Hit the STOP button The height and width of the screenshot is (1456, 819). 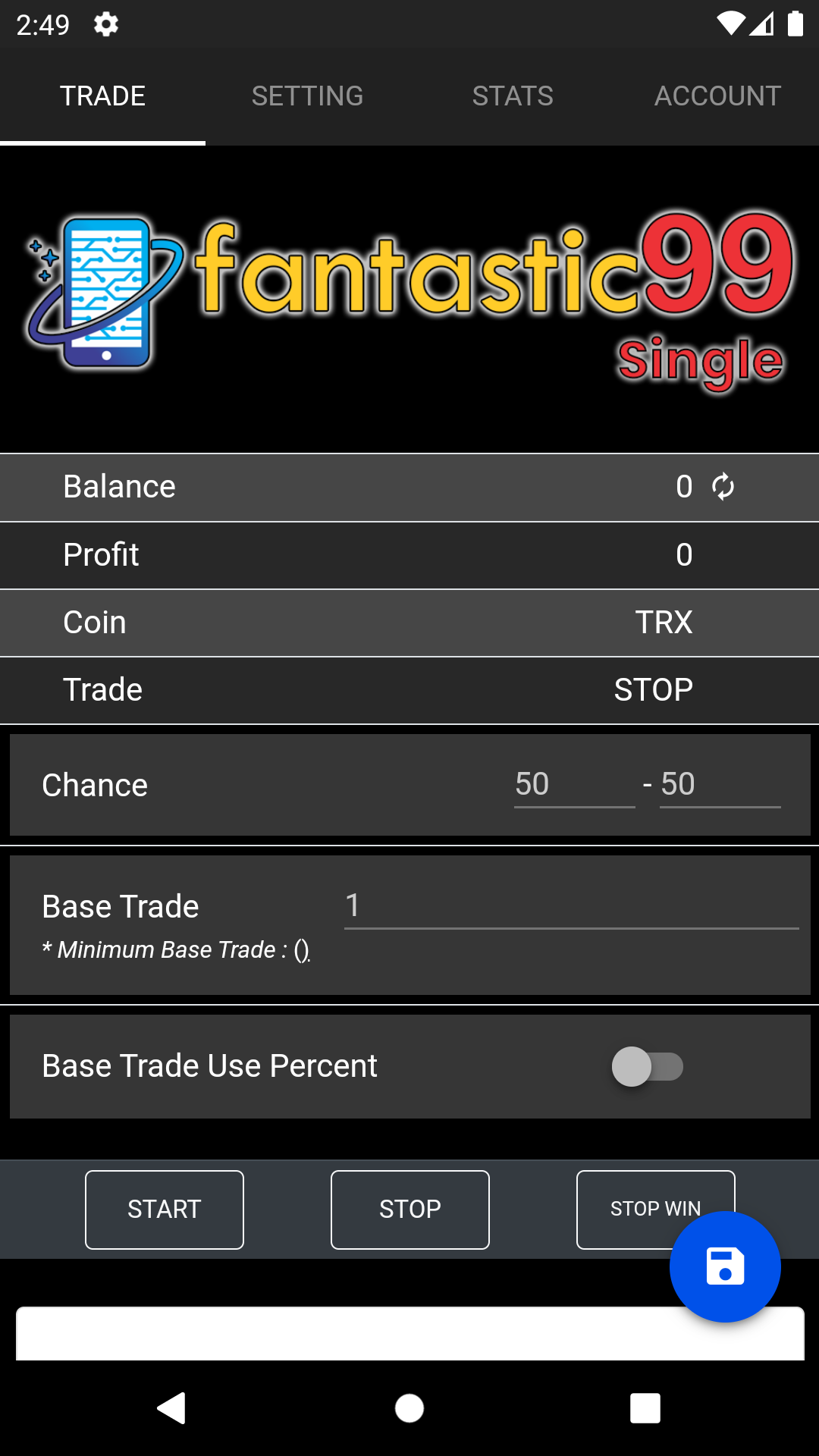click(410, 1210)
